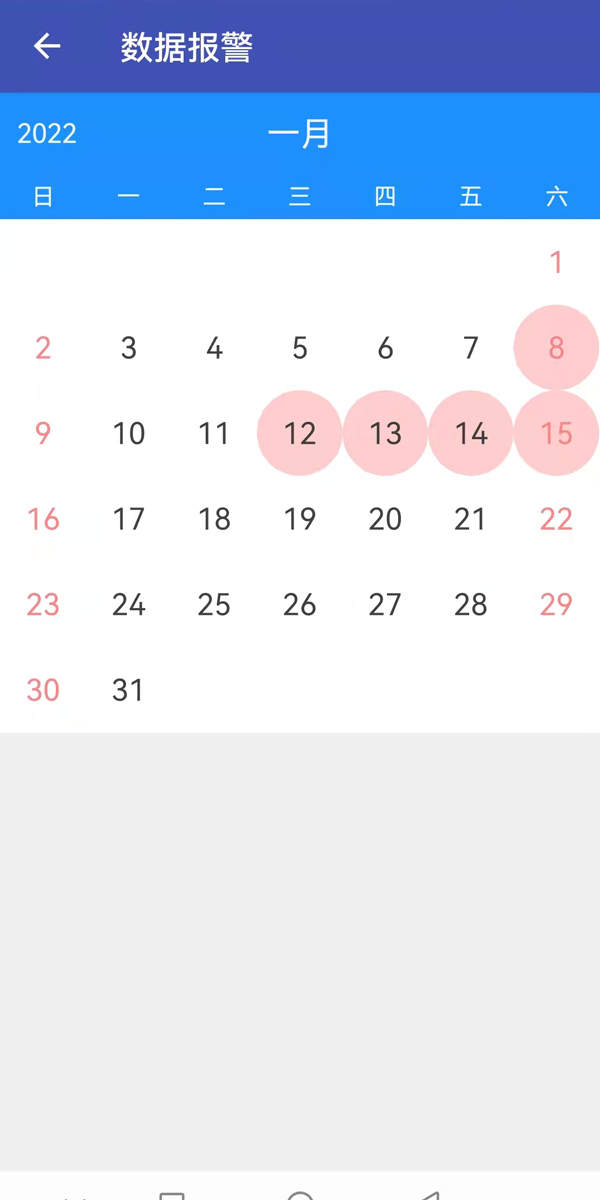Choose January 10
The height and width of the screenshot is (1200, 600).
[x=129, y=433]
